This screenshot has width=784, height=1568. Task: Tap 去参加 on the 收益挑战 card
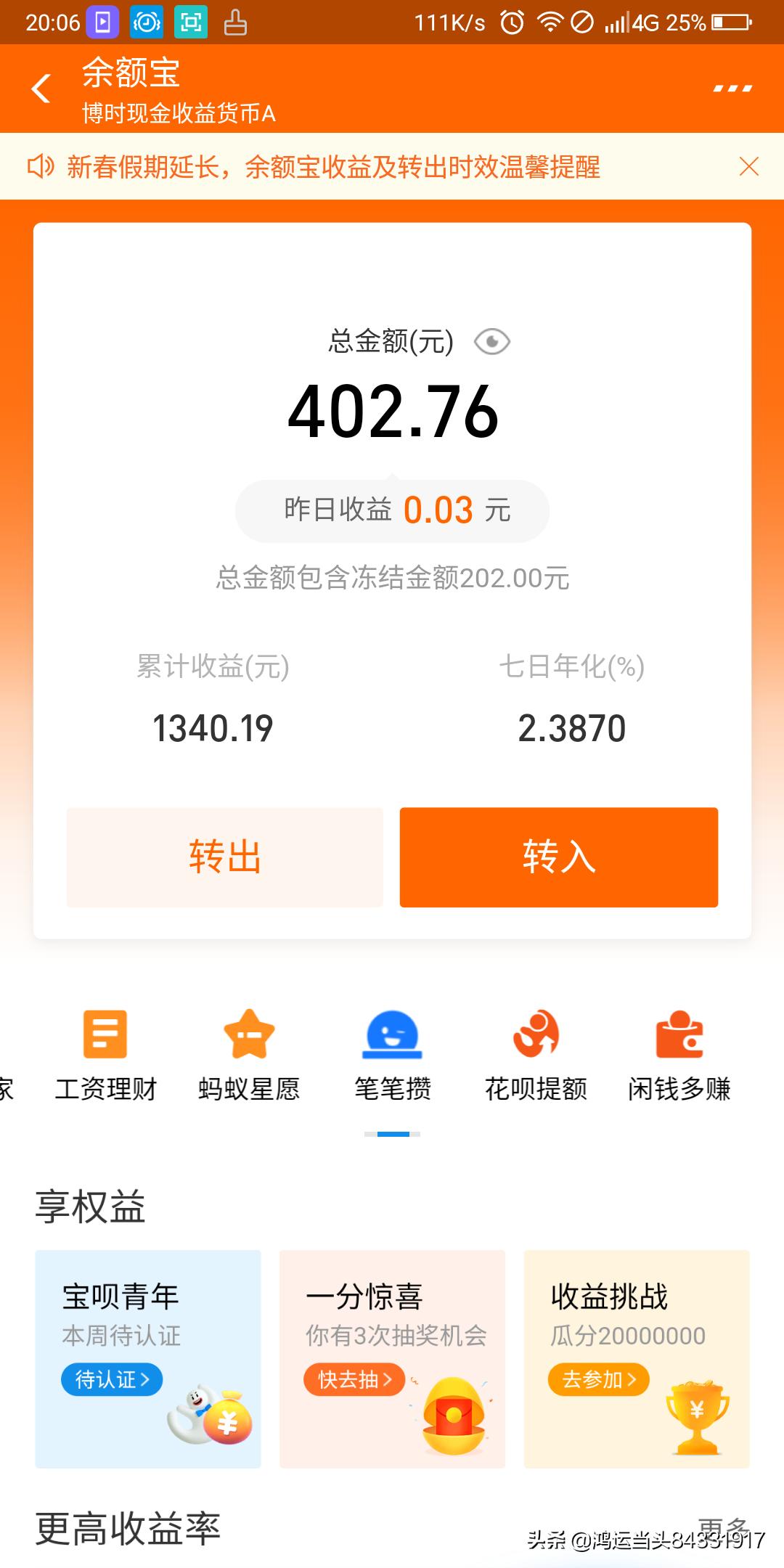click(x=598, y=1379)
